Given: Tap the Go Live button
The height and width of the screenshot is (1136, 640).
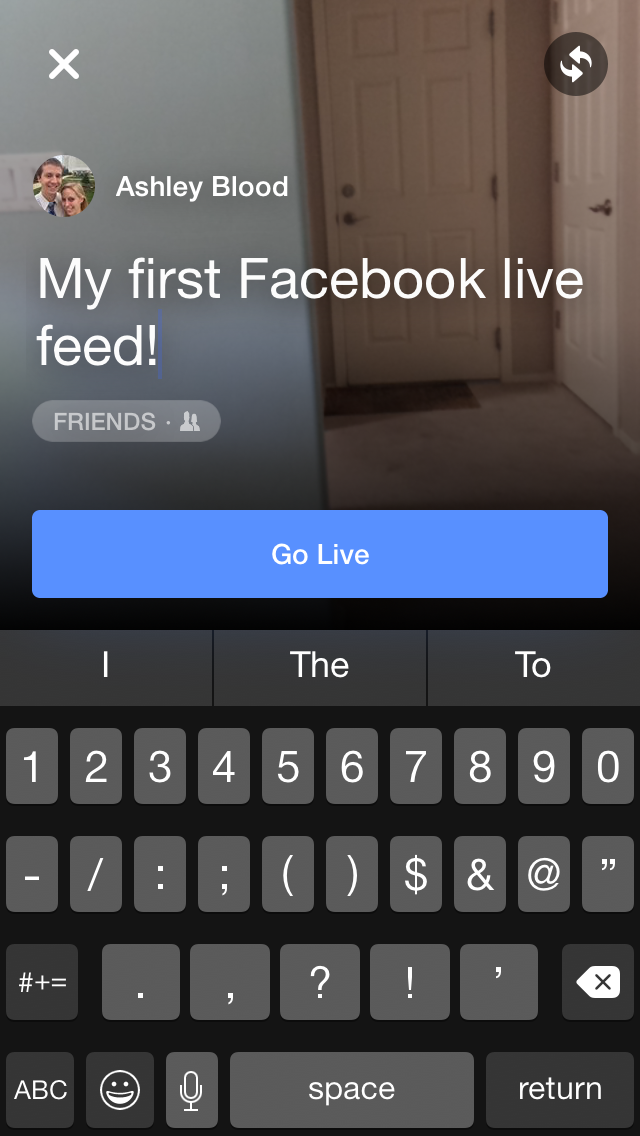Looking at the screenshot, I should click(x=320, y=554).
